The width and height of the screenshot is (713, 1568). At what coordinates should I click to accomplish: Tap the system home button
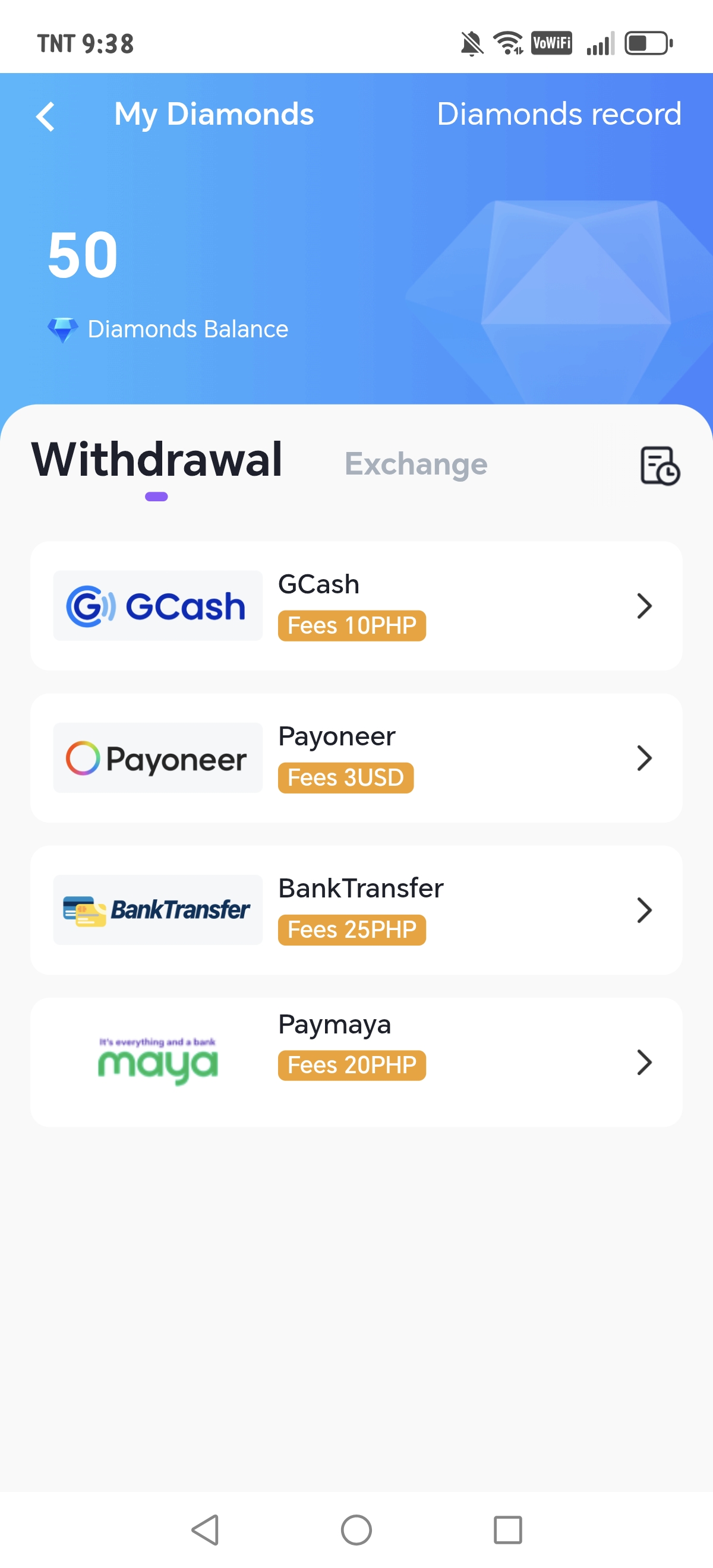[356, 1529]
